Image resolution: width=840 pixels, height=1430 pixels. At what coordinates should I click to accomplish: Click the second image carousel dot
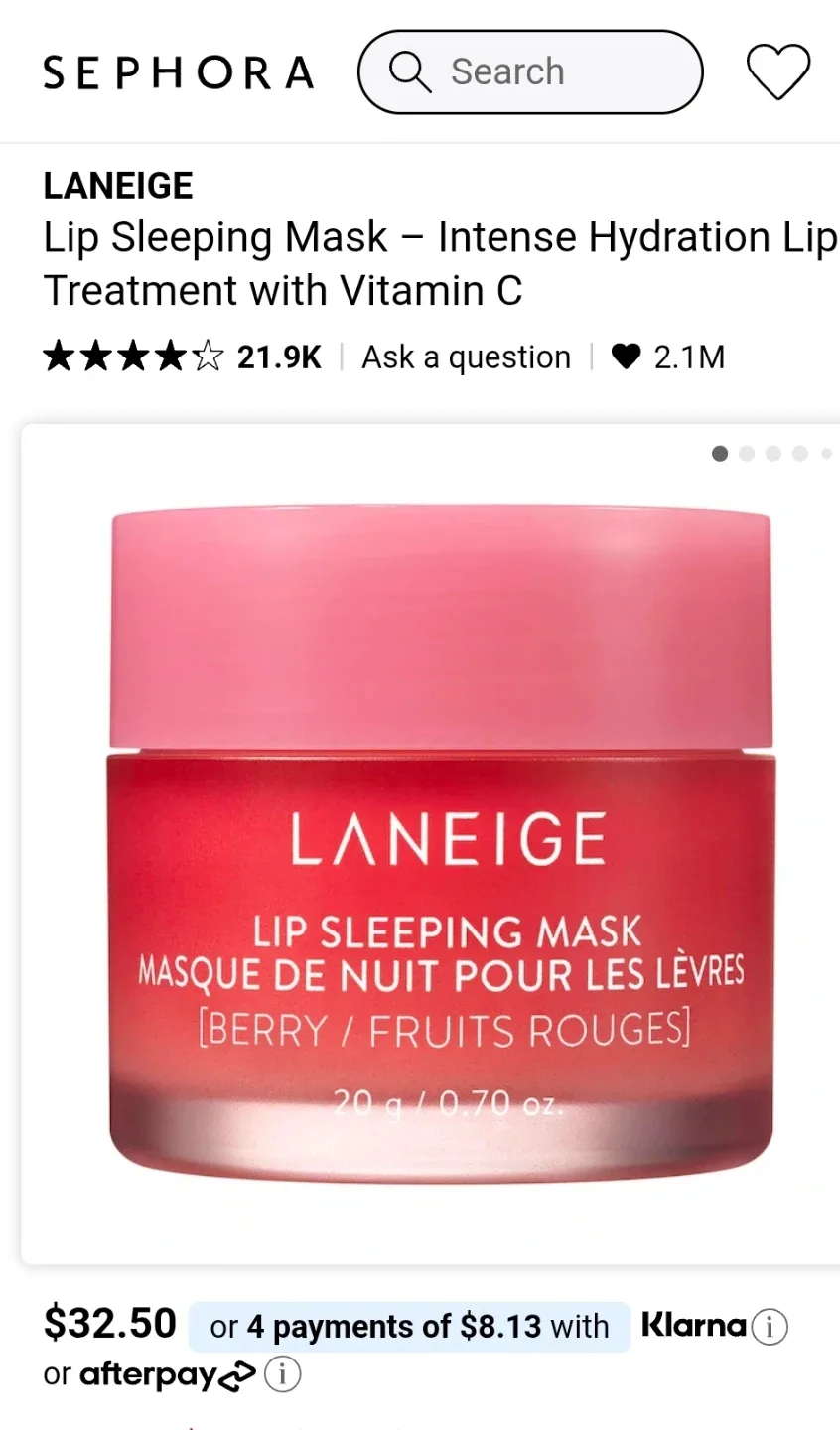click(747, 453)
